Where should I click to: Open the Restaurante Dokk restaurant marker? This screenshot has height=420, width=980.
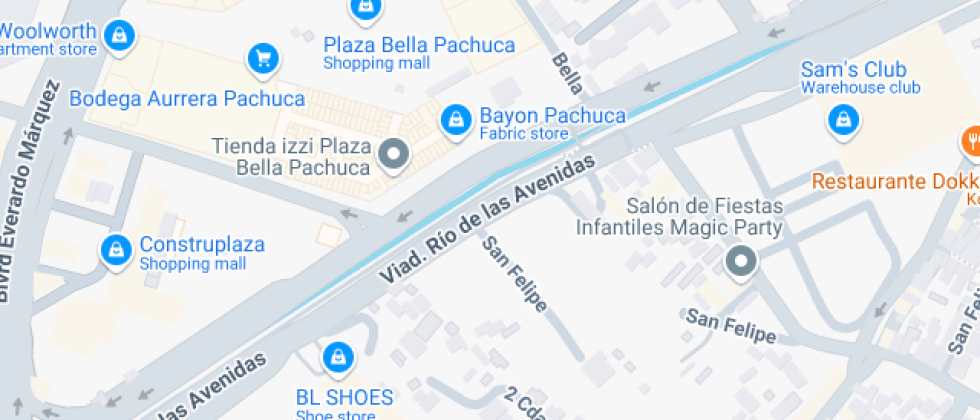pyautogui.click(x=970, y=141)
